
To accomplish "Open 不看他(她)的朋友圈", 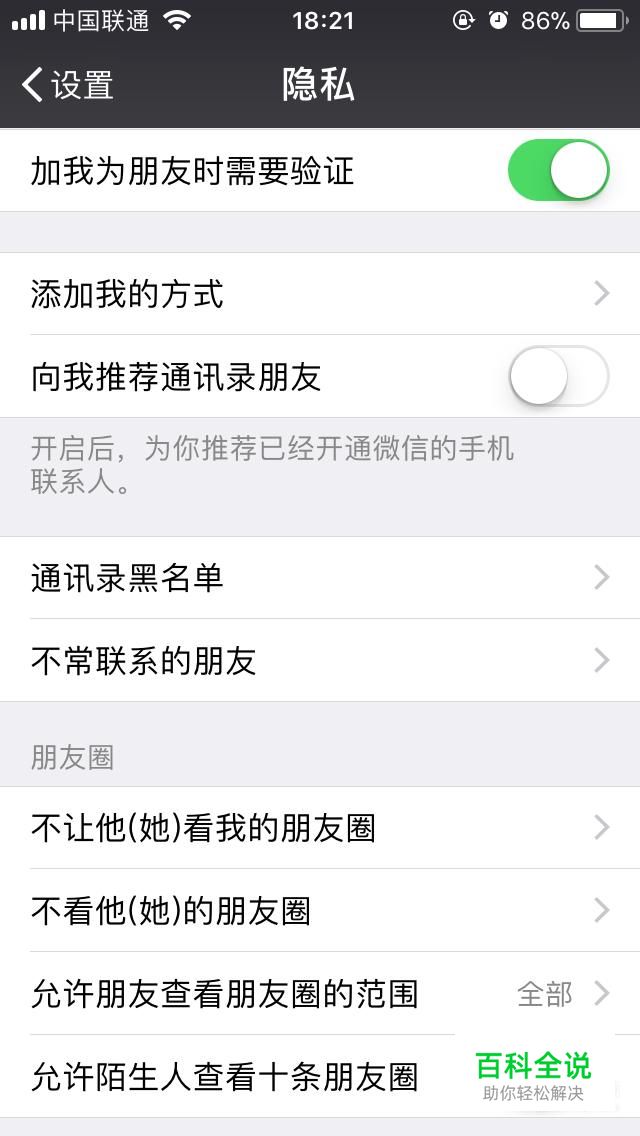I will click(320, 911).
